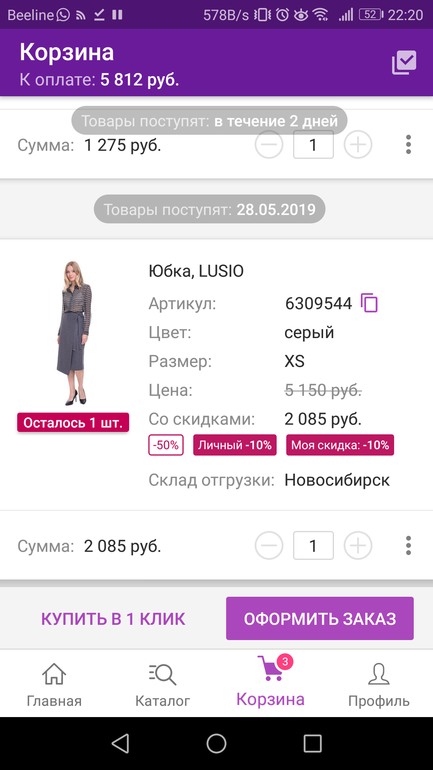Image resolution: width=433 pixels, height=770 pixels.
Task: Decrease quantity for the 1 275 руб. item
Action: pyautogui.click(x=269, y=145)
